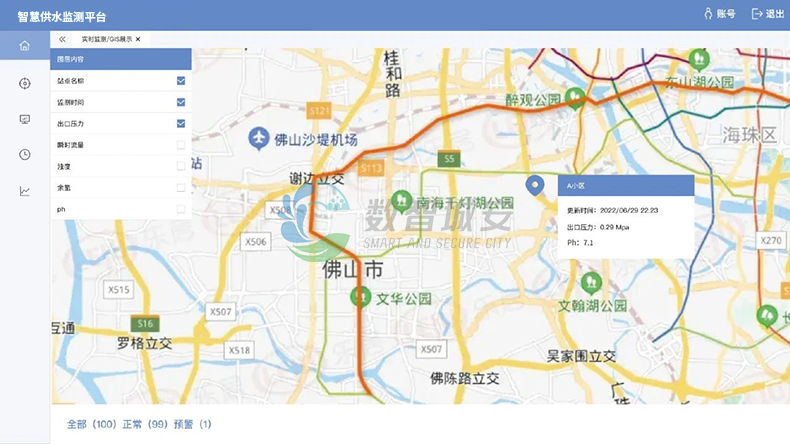This screenshot has width=790, height=444.
Task: Tap the A小区 map location pin
Action: click(x=535, y=185)
